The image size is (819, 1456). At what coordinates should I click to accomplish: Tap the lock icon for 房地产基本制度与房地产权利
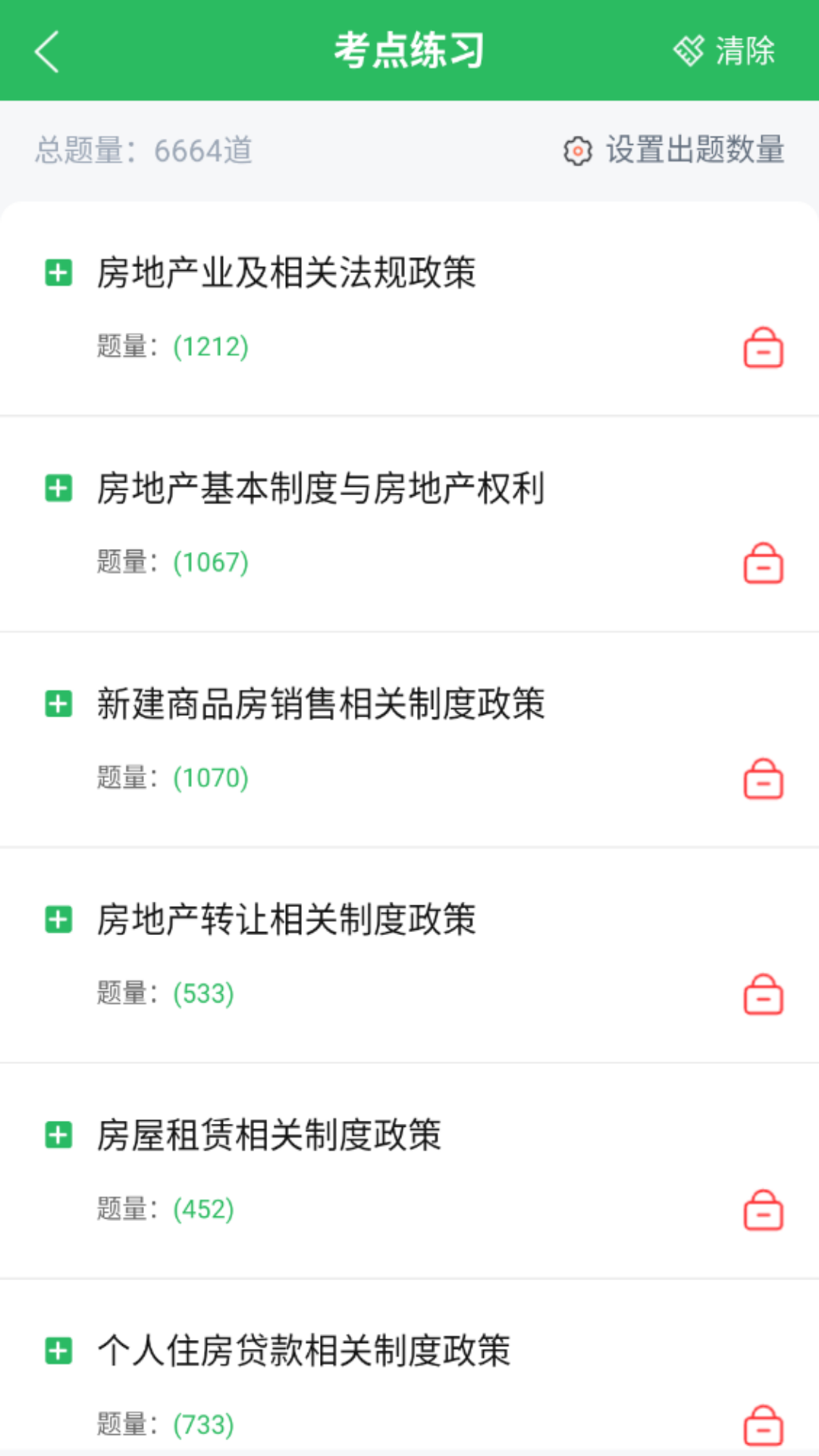point(763,563)
